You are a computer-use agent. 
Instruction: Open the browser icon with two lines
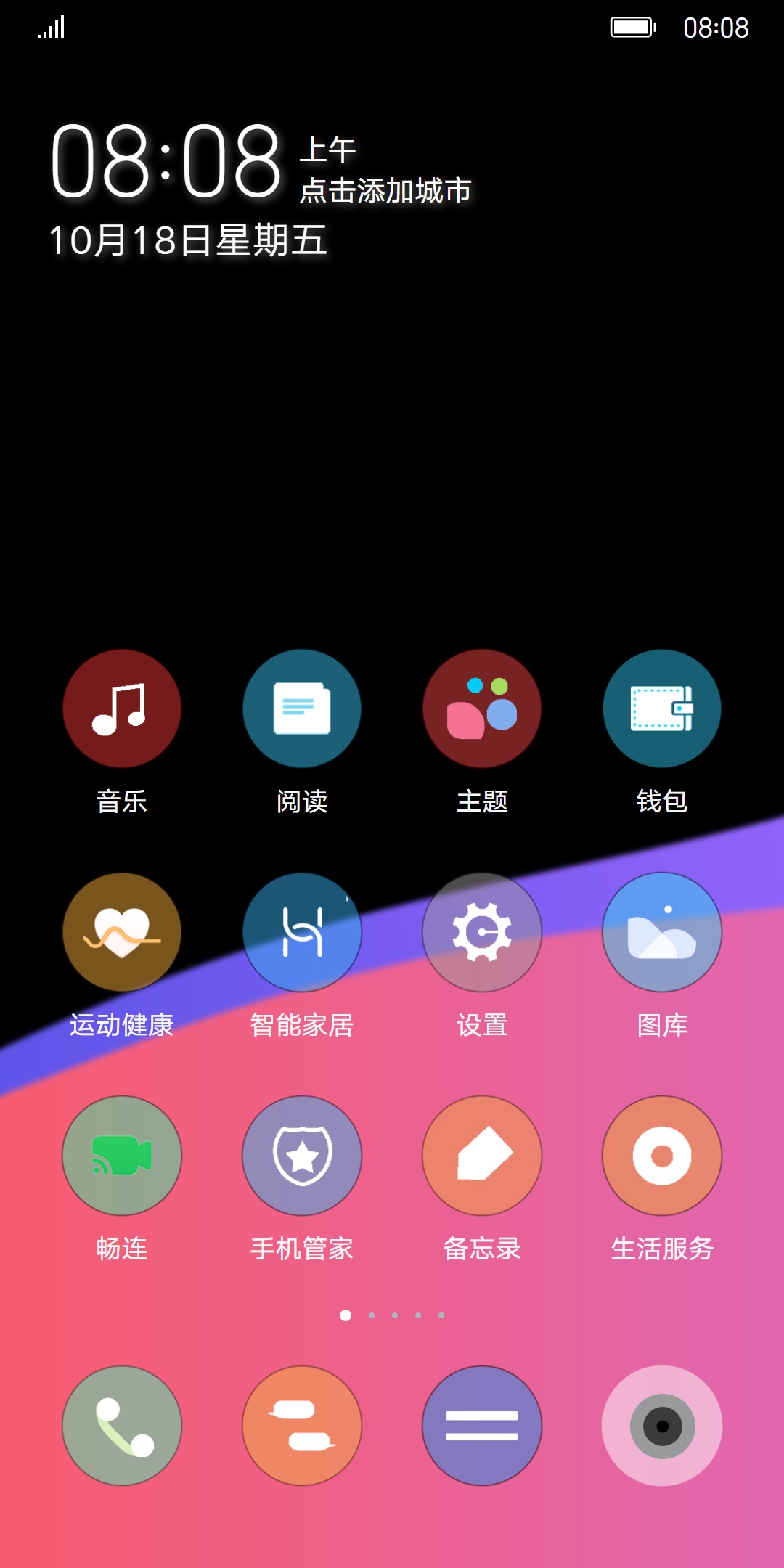coord(482,1426)
